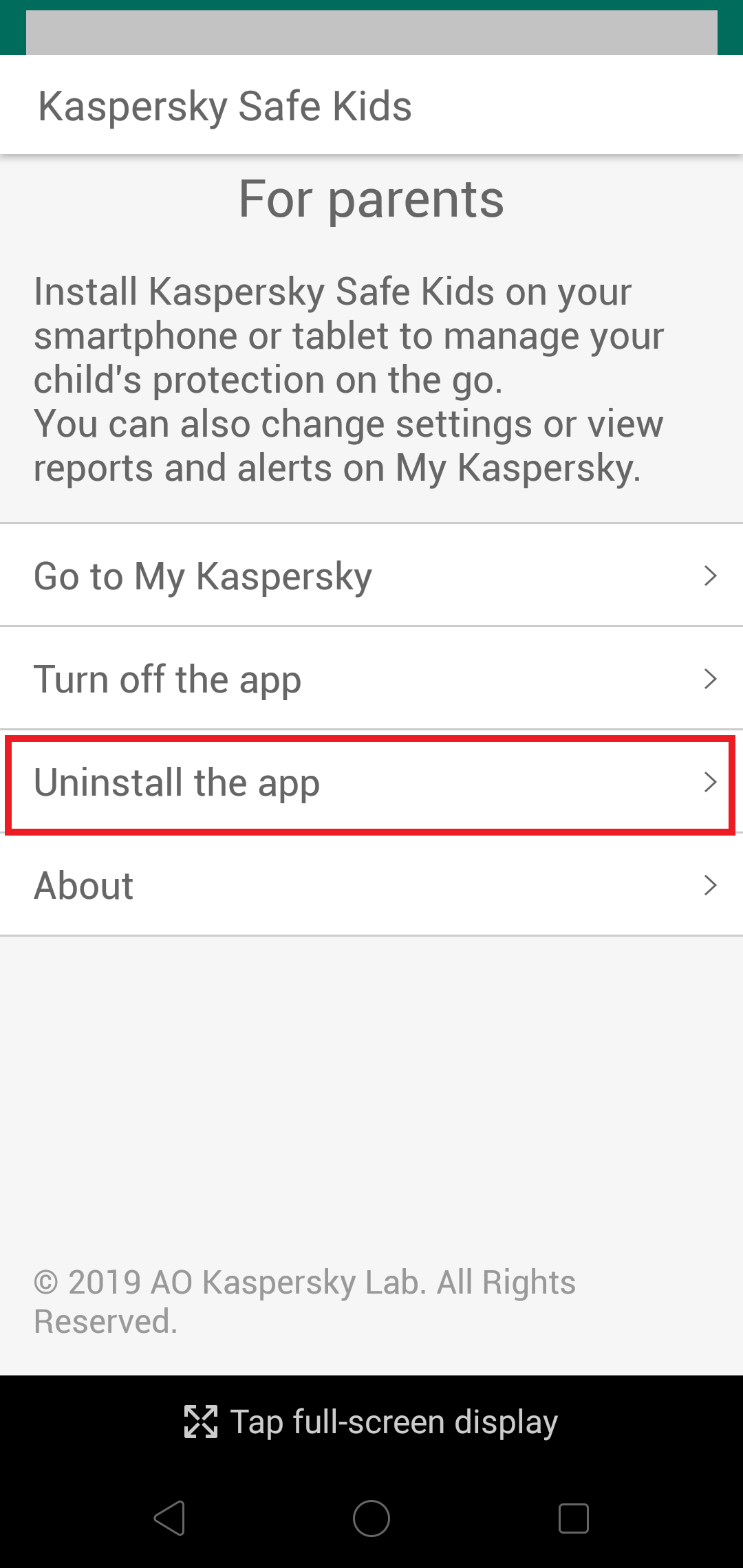Open recent apps view
Viewport: 743px width, 1568px height.
(x=573, y=1518)
